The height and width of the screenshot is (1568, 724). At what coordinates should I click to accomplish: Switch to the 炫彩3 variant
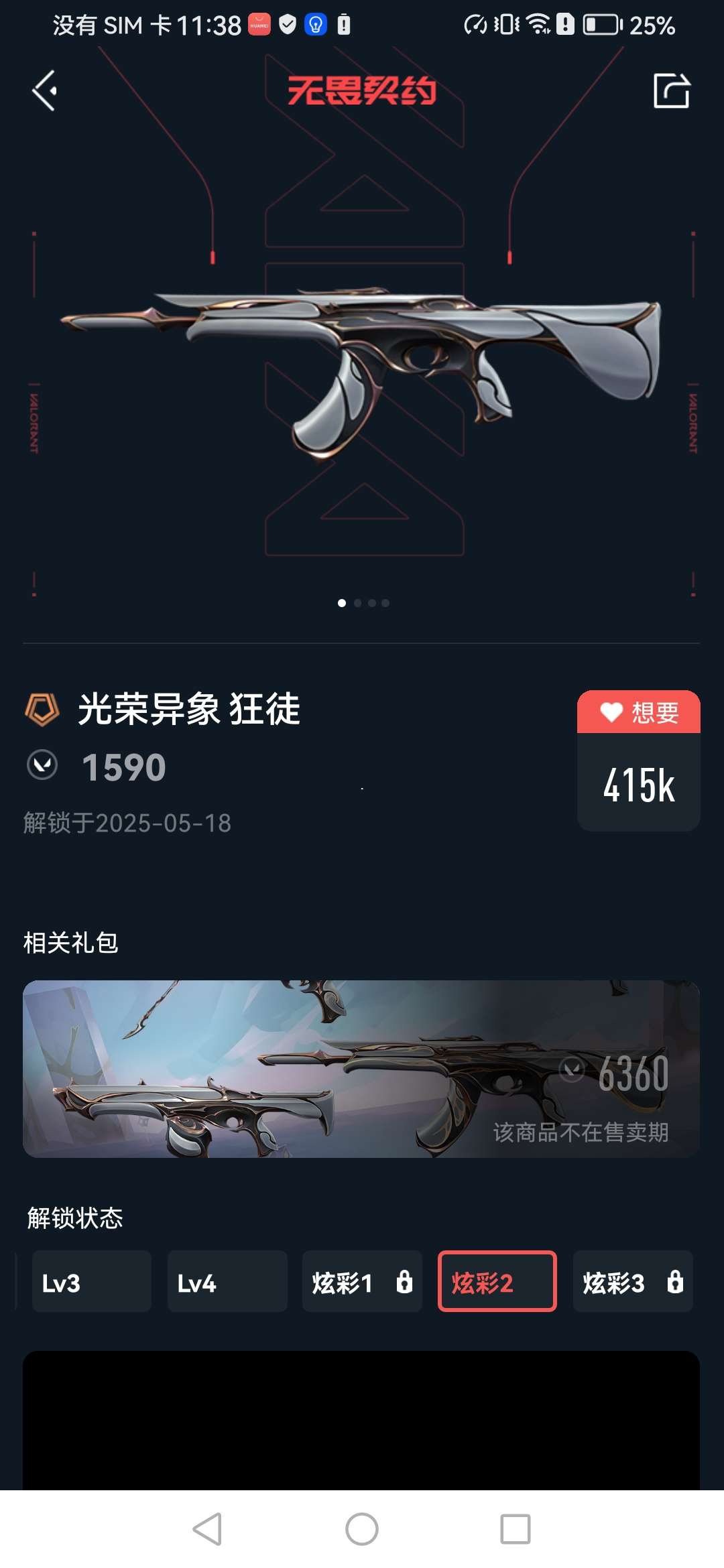(632, 1281)
